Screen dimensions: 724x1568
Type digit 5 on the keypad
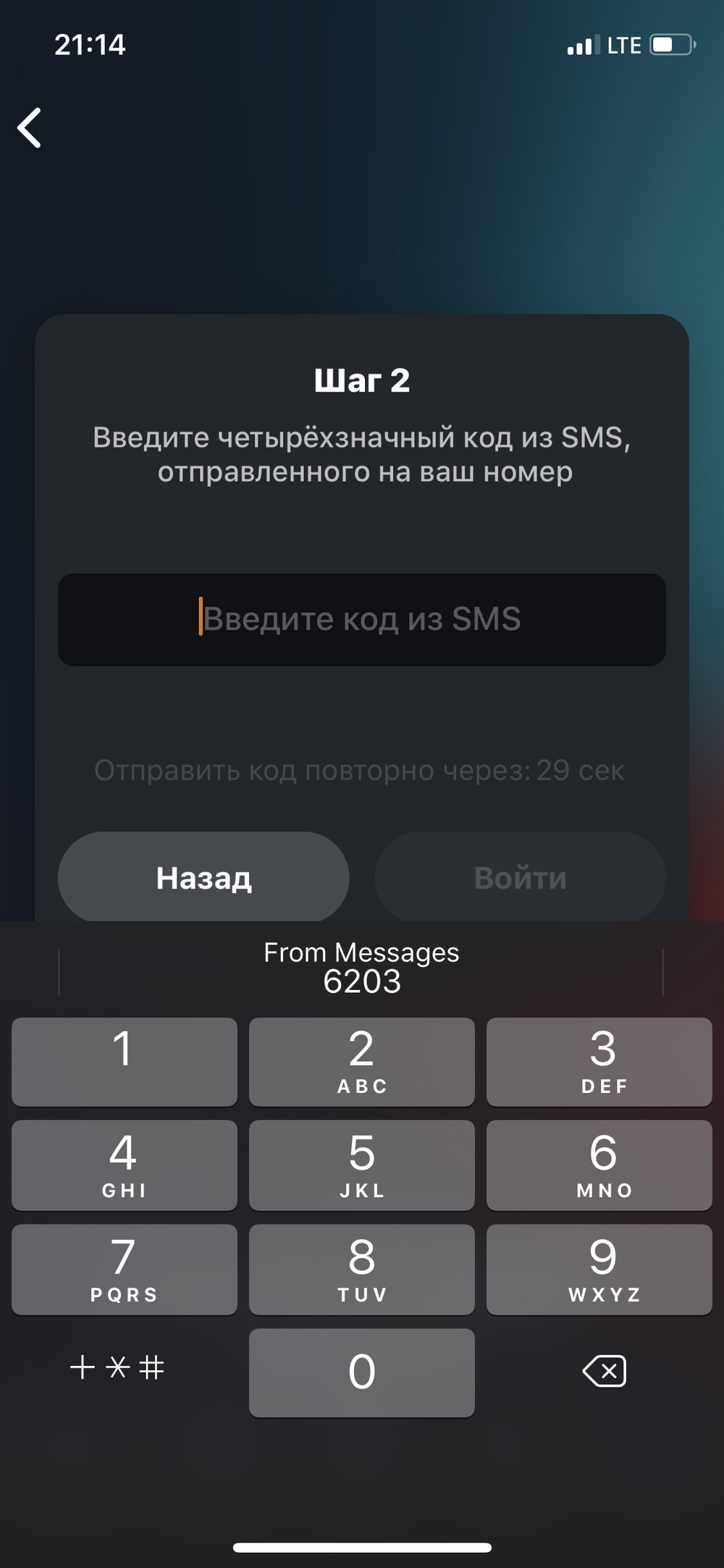tap(362, 1165)
